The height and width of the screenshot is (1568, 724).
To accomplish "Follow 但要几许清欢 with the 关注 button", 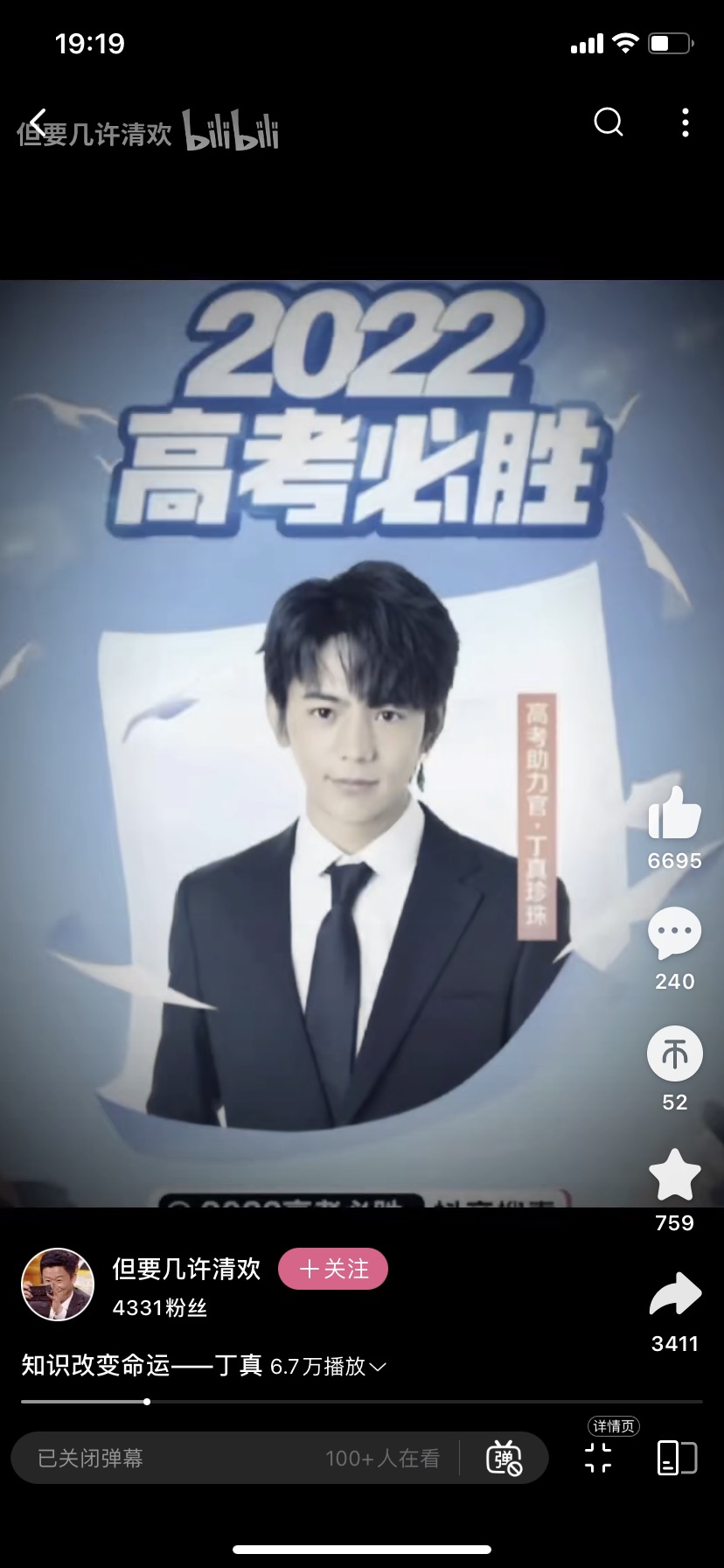I will tap(333, 1269).
